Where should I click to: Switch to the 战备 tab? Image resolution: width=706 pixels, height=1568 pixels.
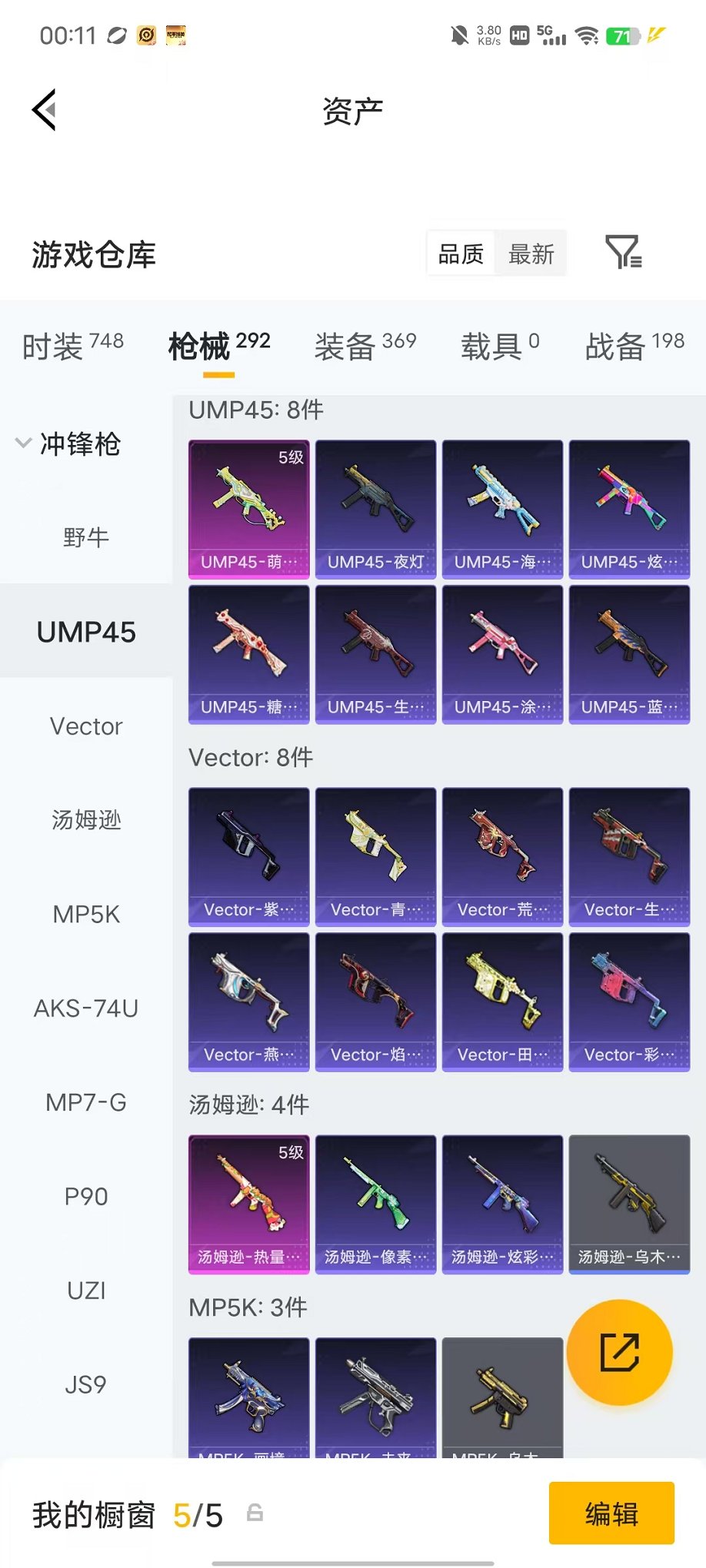634,346
